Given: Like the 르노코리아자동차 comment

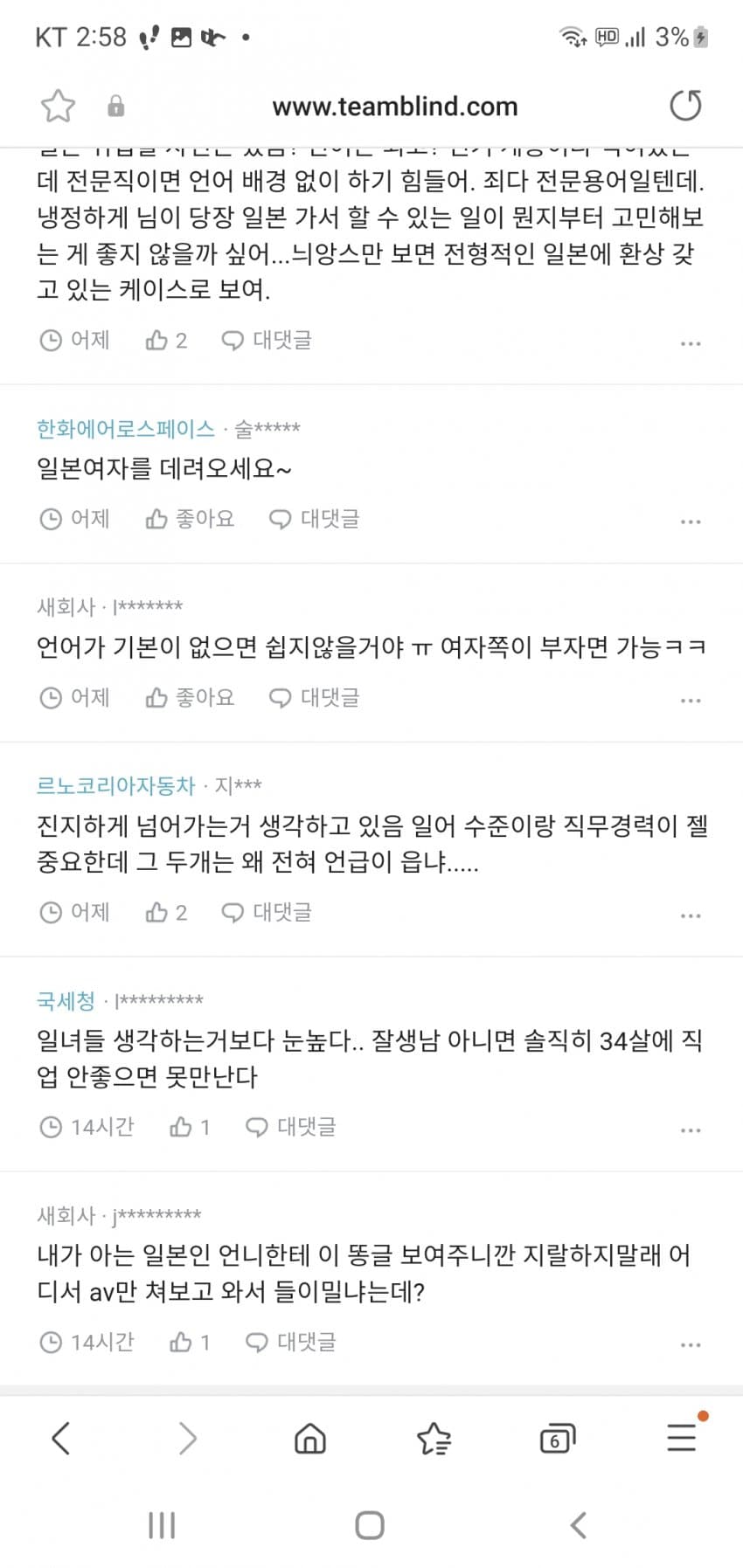Looking at the screenshot, I should point(166,912).
